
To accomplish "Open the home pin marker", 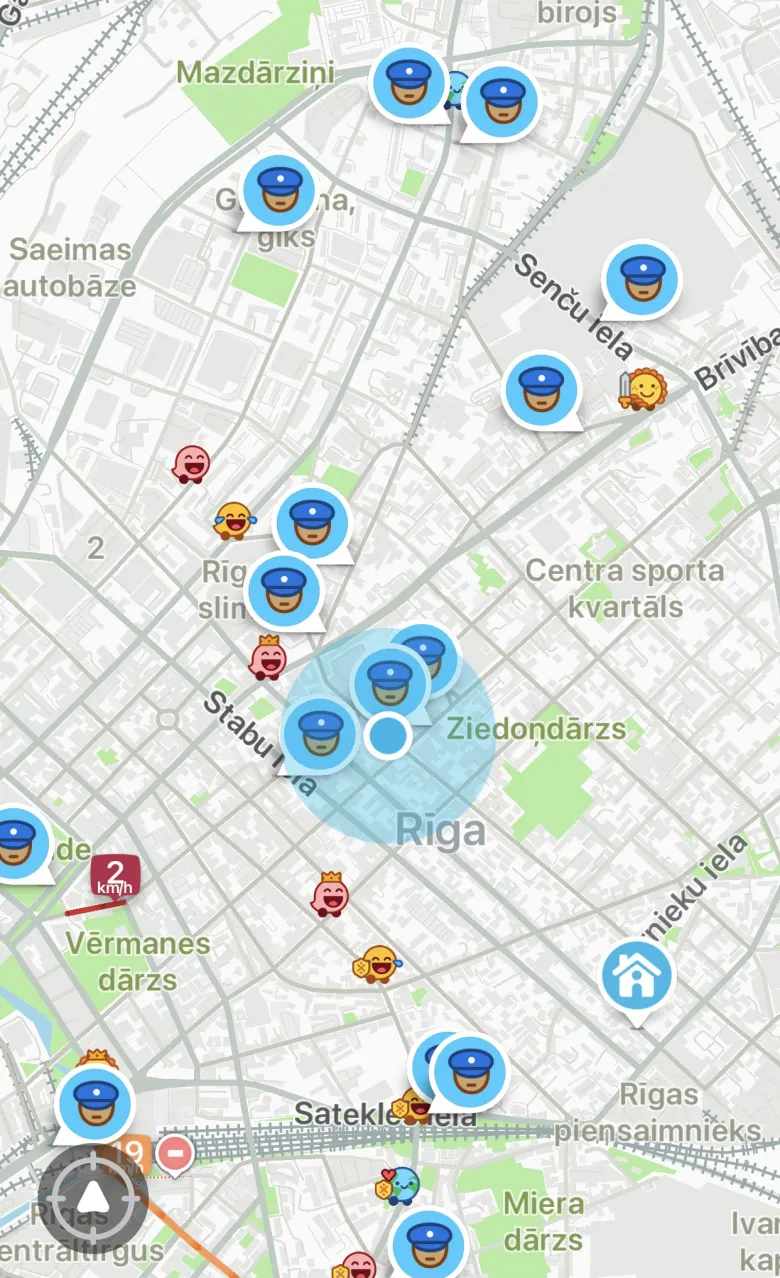I will coord(636,977).
